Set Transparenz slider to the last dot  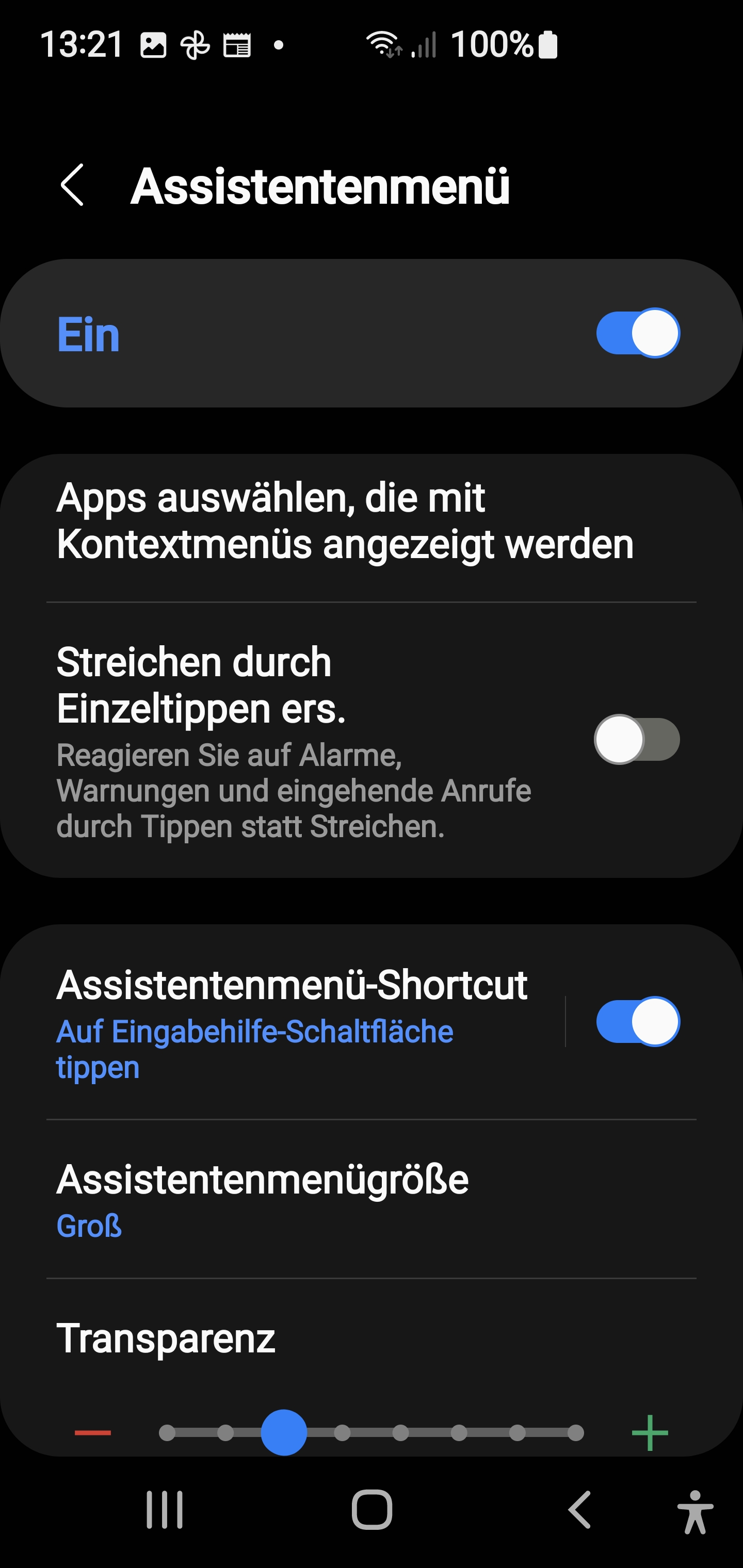pos(575,1433)
